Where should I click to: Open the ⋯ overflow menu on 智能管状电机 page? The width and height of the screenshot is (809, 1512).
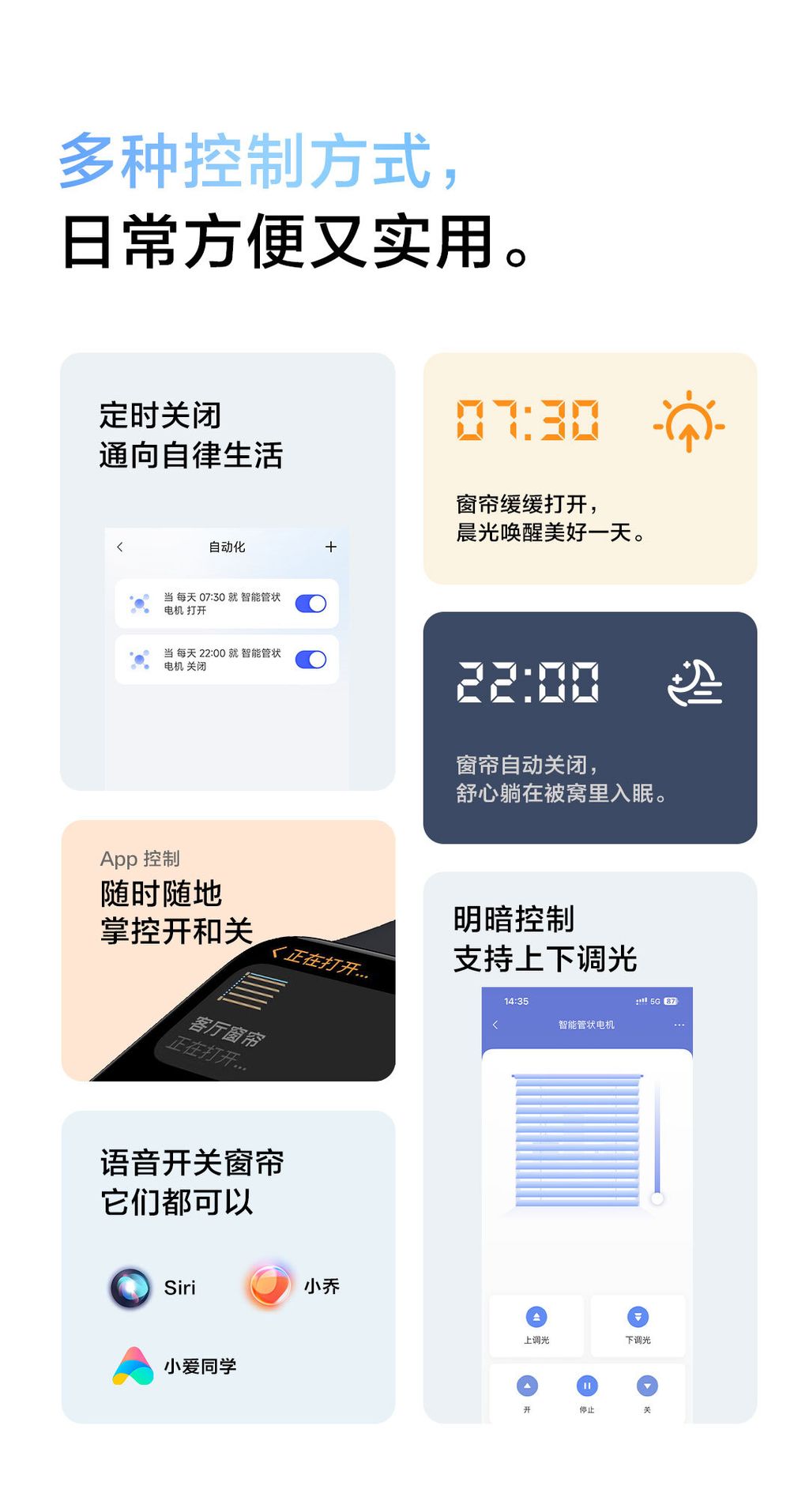[678, 1023]
